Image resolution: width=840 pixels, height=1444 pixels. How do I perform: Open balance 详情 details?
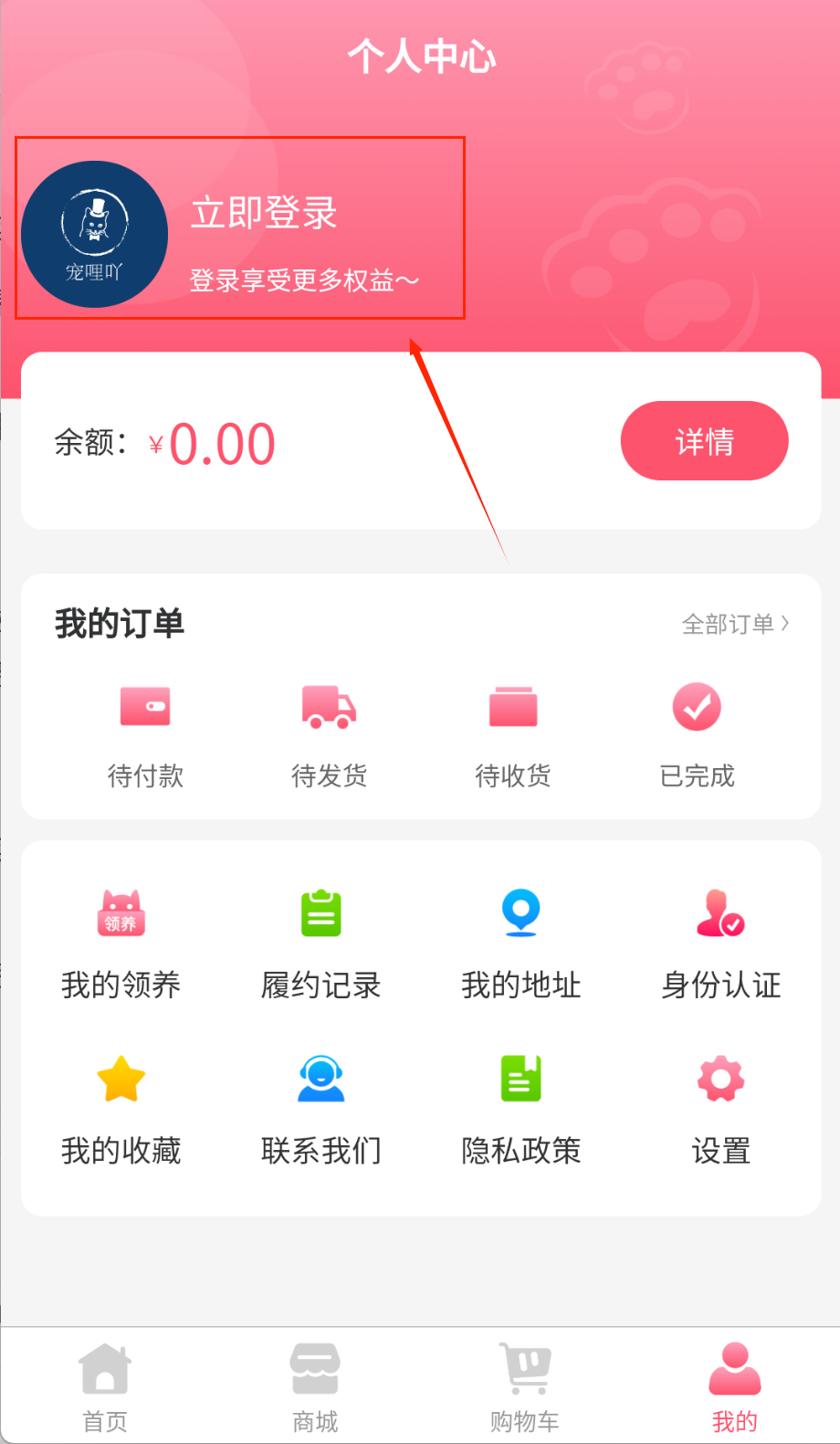704,441
